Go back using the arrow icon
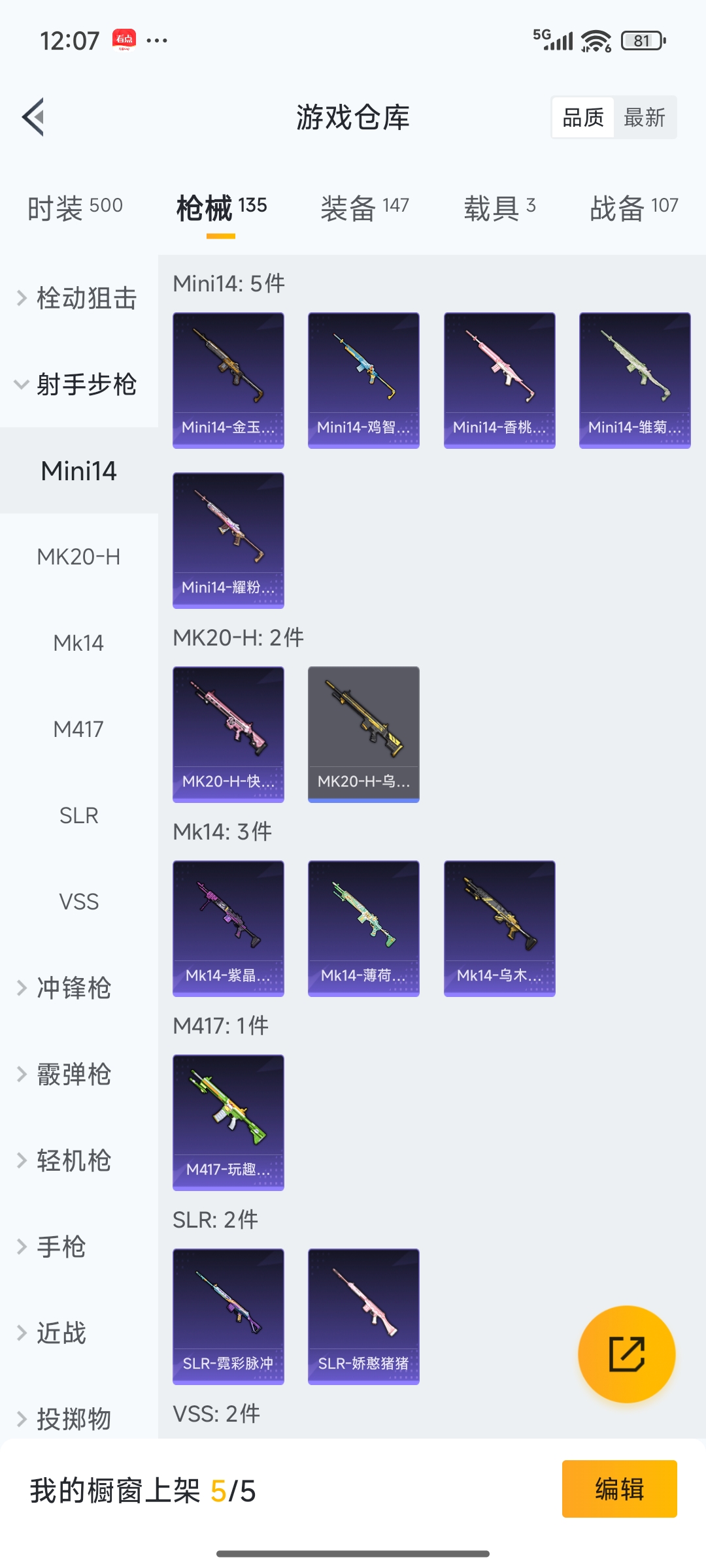The height and width of the screenshot is (1568, 706). pos(34,118)
